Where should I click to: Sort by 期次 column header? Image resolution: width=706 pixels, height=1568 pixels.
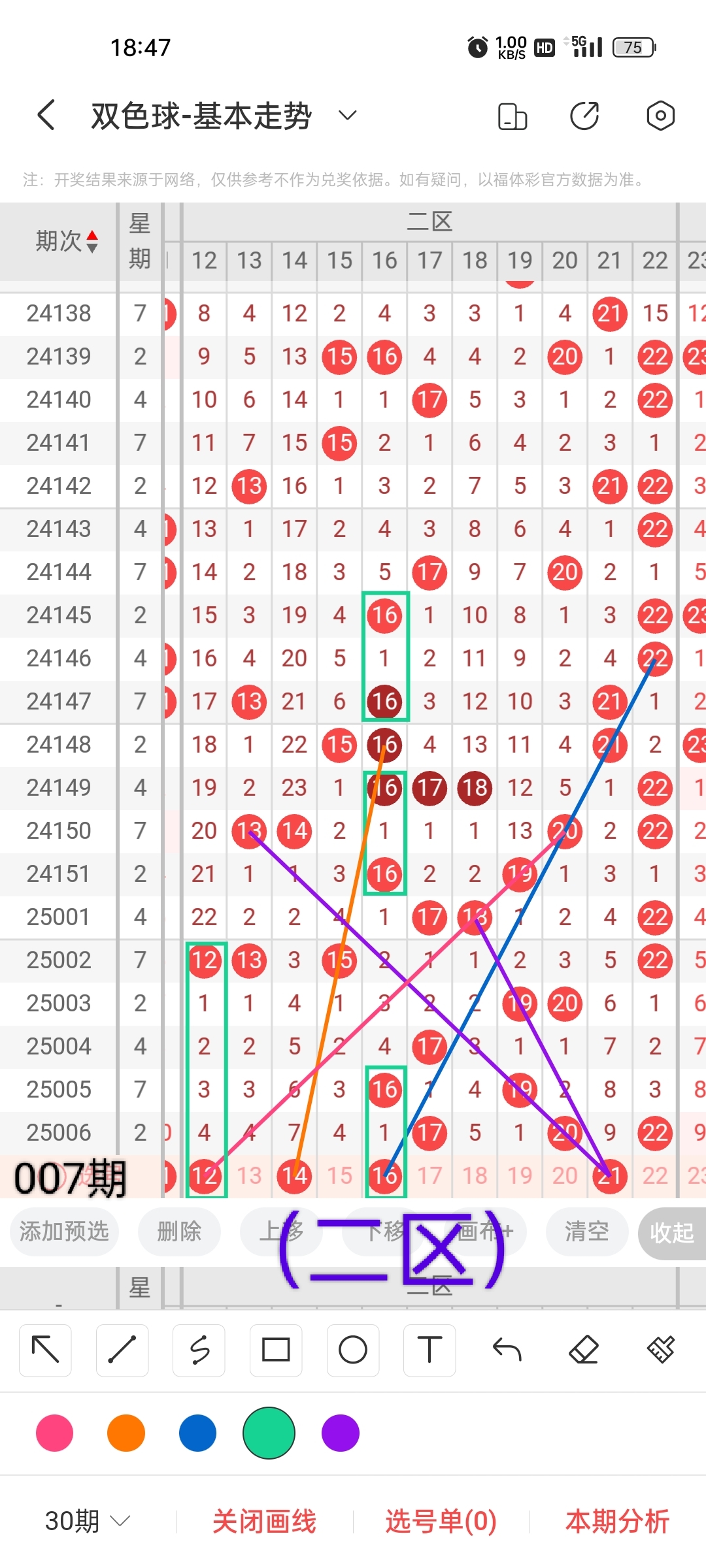point(67,241)
